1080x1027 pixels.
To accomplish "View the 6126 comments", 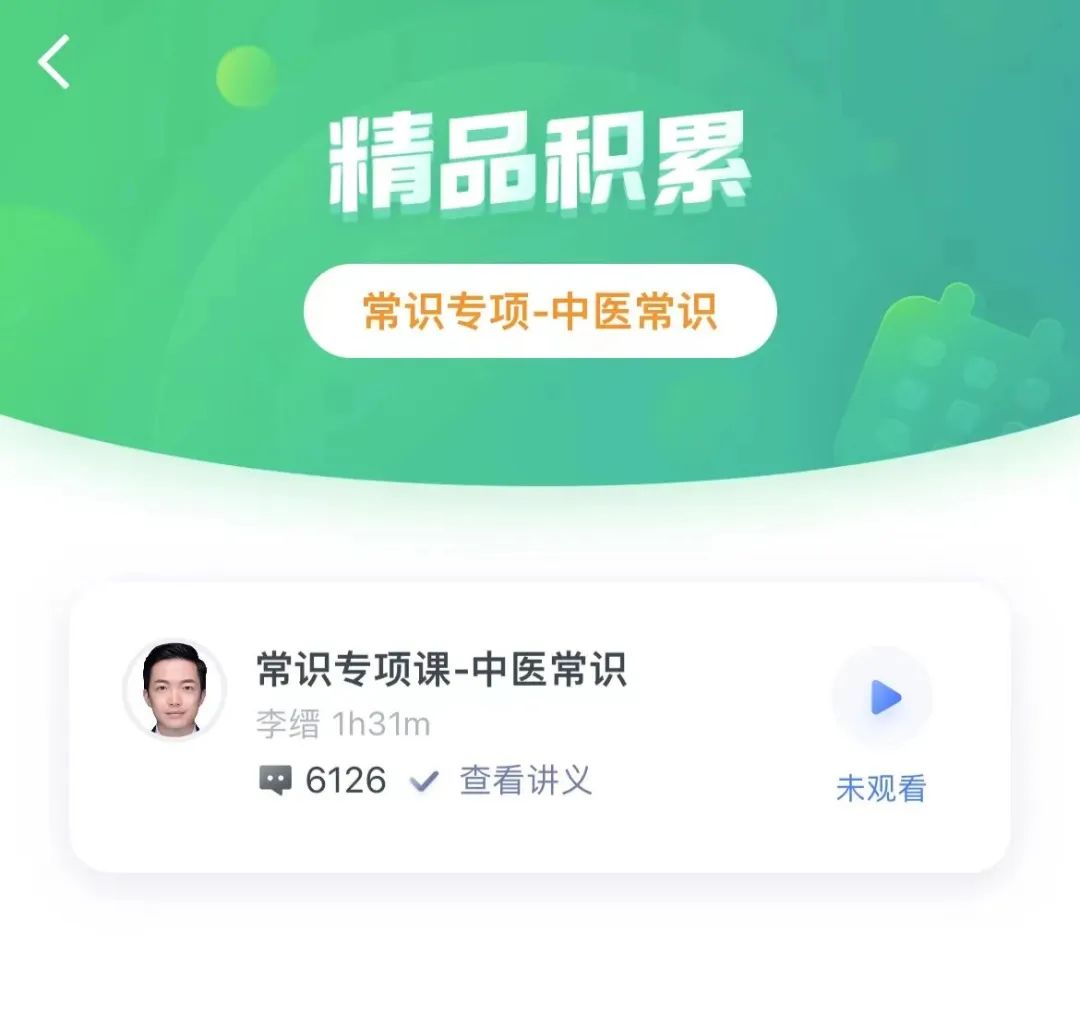I will tap(323, 780).
